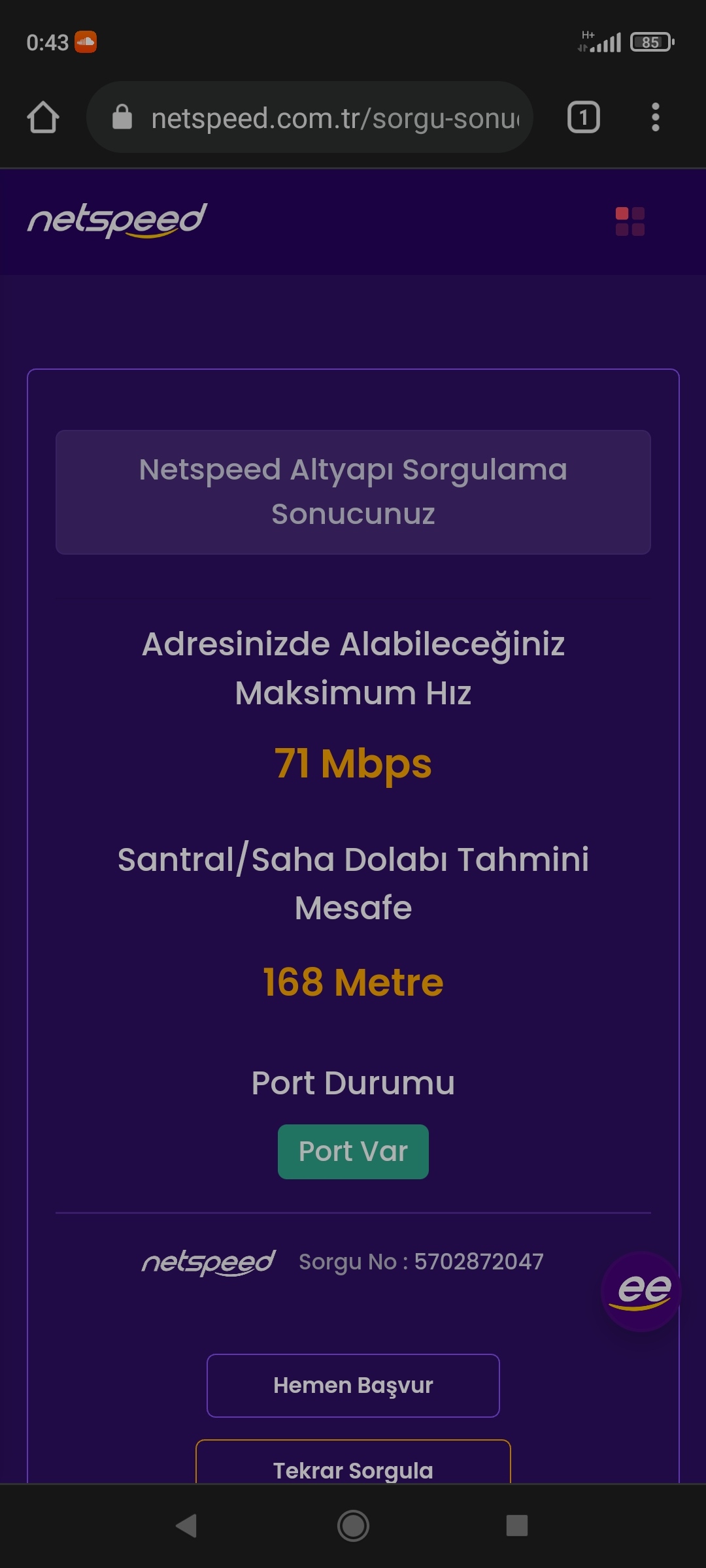
Task: Go back with the system back button
Action: [x=187, y=1526]
